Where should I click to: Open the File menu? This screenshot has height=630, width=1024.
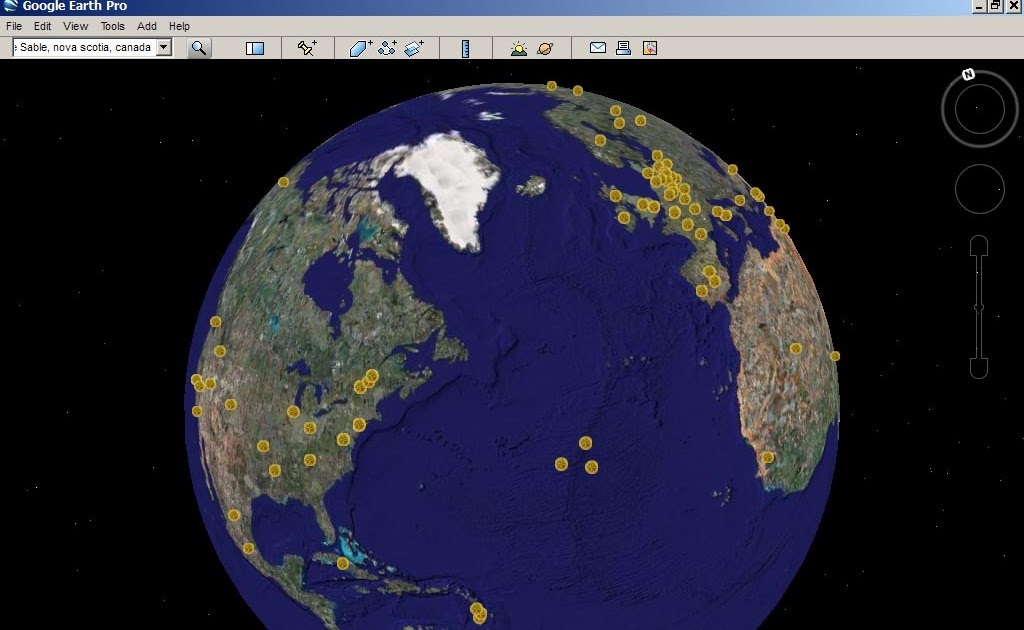coord(14,26)
